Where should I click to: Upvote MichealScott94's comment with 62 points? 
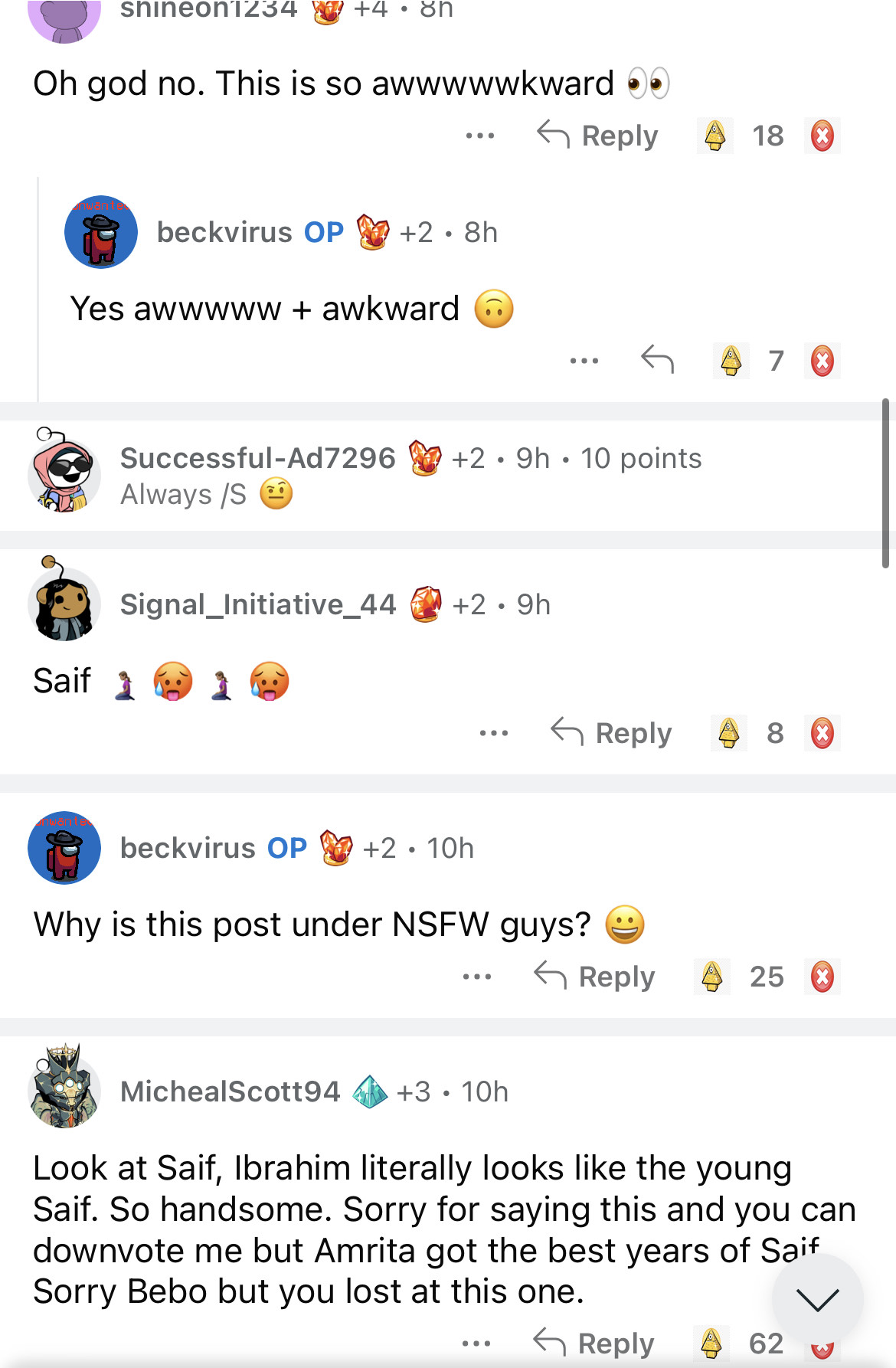(x=711, y=1343)
